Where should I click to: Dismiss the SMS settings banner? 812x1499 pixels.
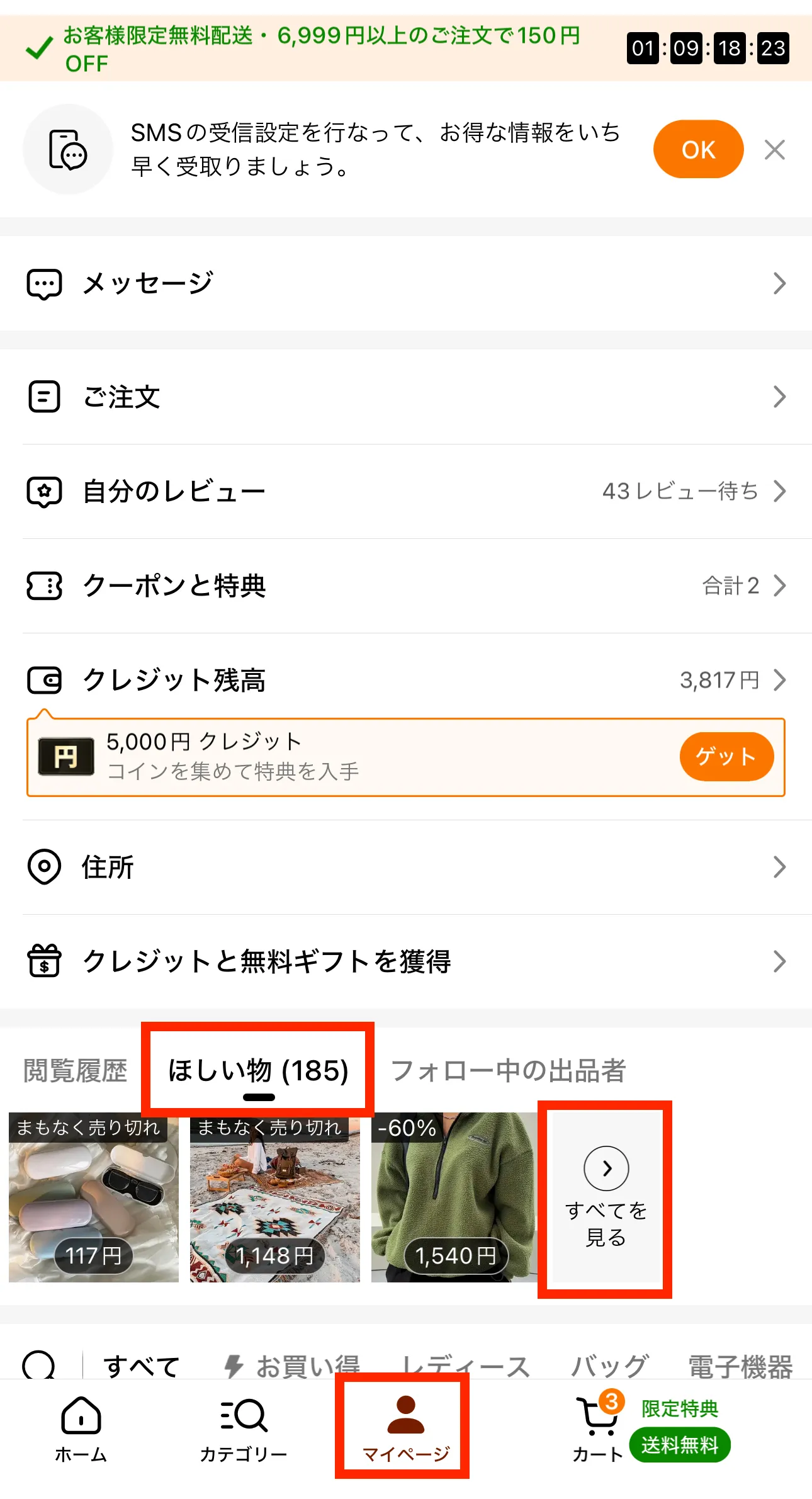coord(774,150)
